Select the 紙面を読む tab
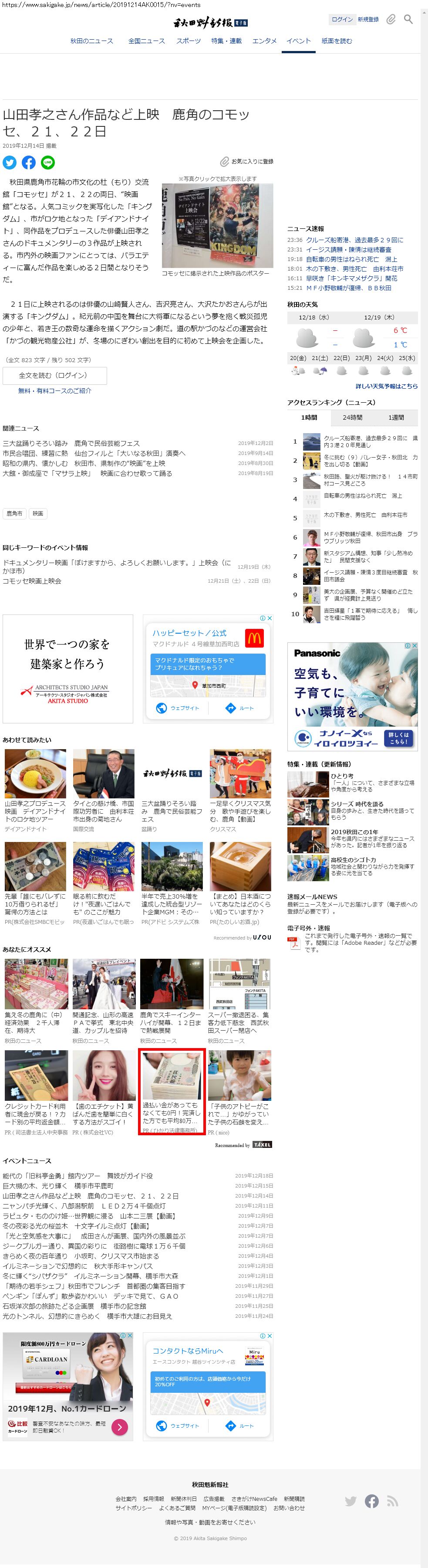The width and height of the screenshot is (428, 1568). [336, 41]
